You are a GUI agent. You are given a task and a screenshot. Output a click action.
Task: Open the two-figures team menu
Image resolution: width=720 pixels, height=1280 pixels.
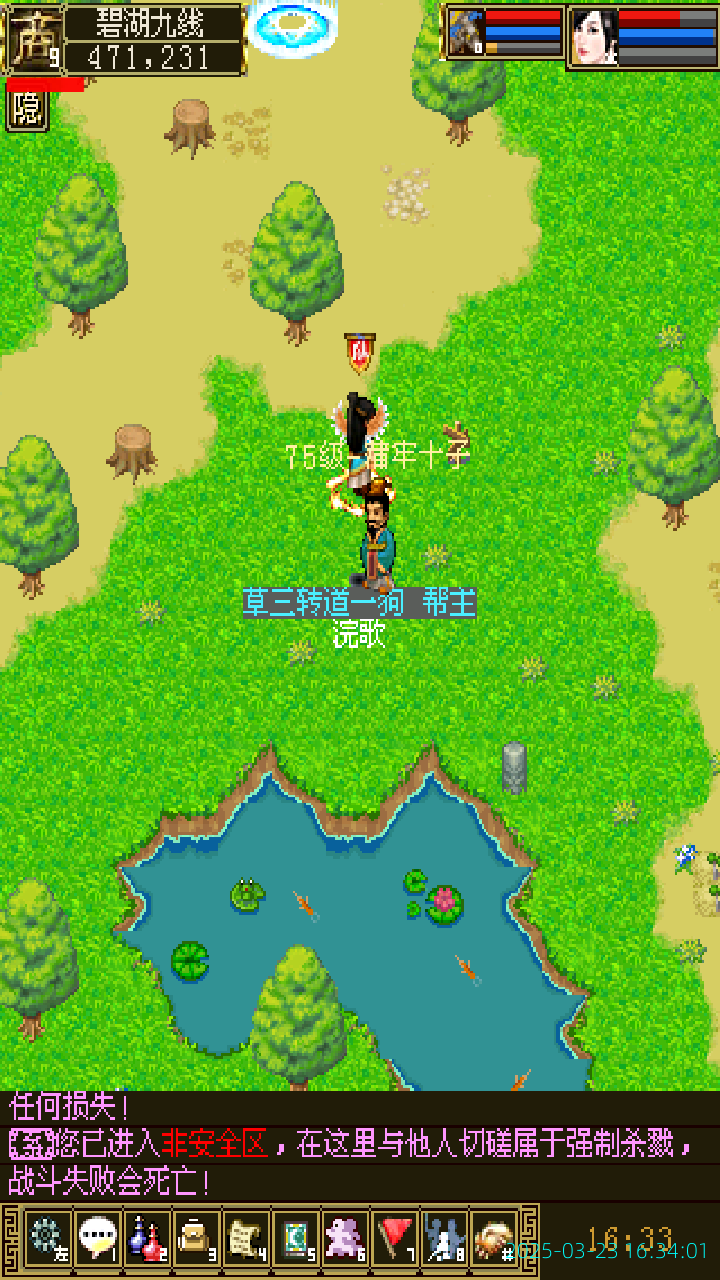(x=445, y=1239)
